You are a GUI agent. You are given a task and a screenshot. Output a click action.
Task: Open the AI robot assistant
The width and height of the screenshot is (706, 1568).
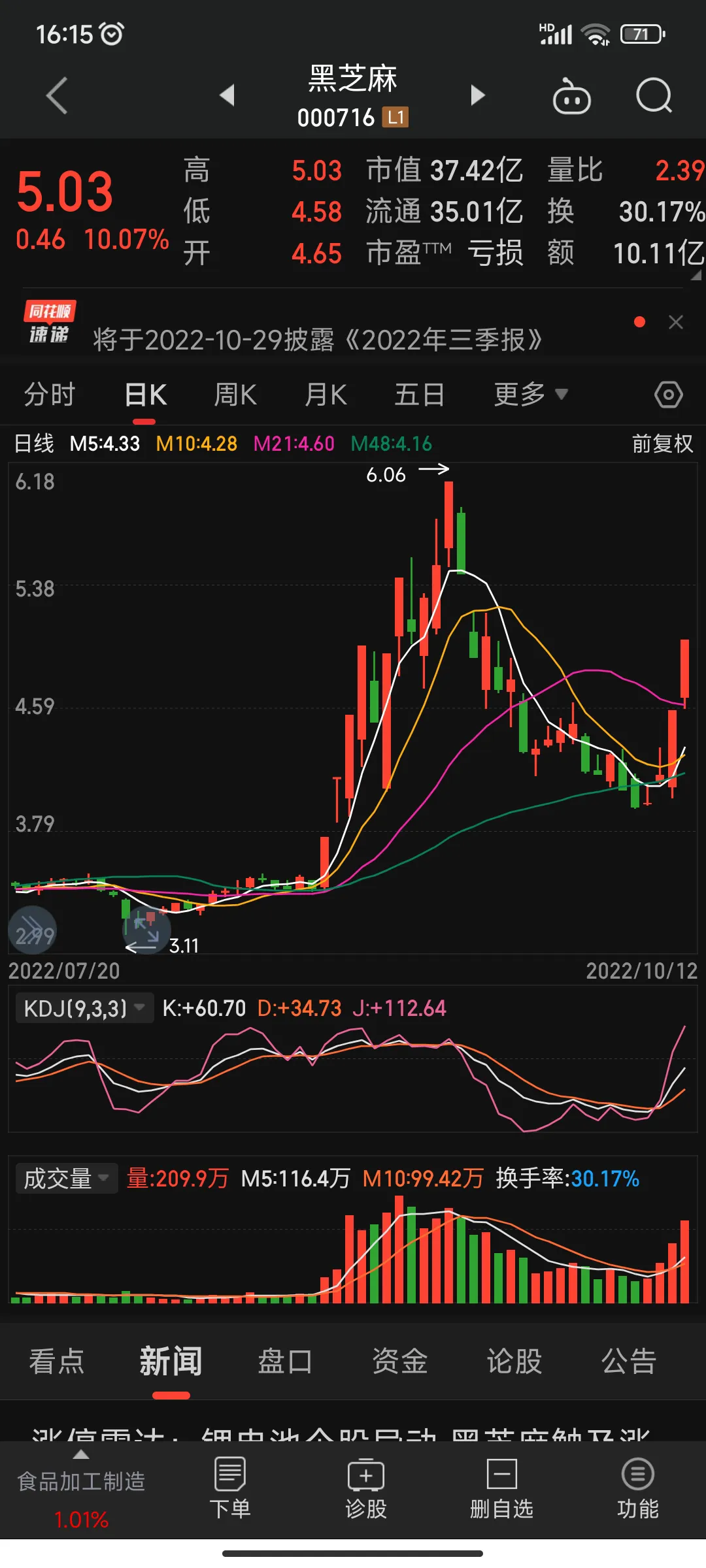tap(571, 97)
